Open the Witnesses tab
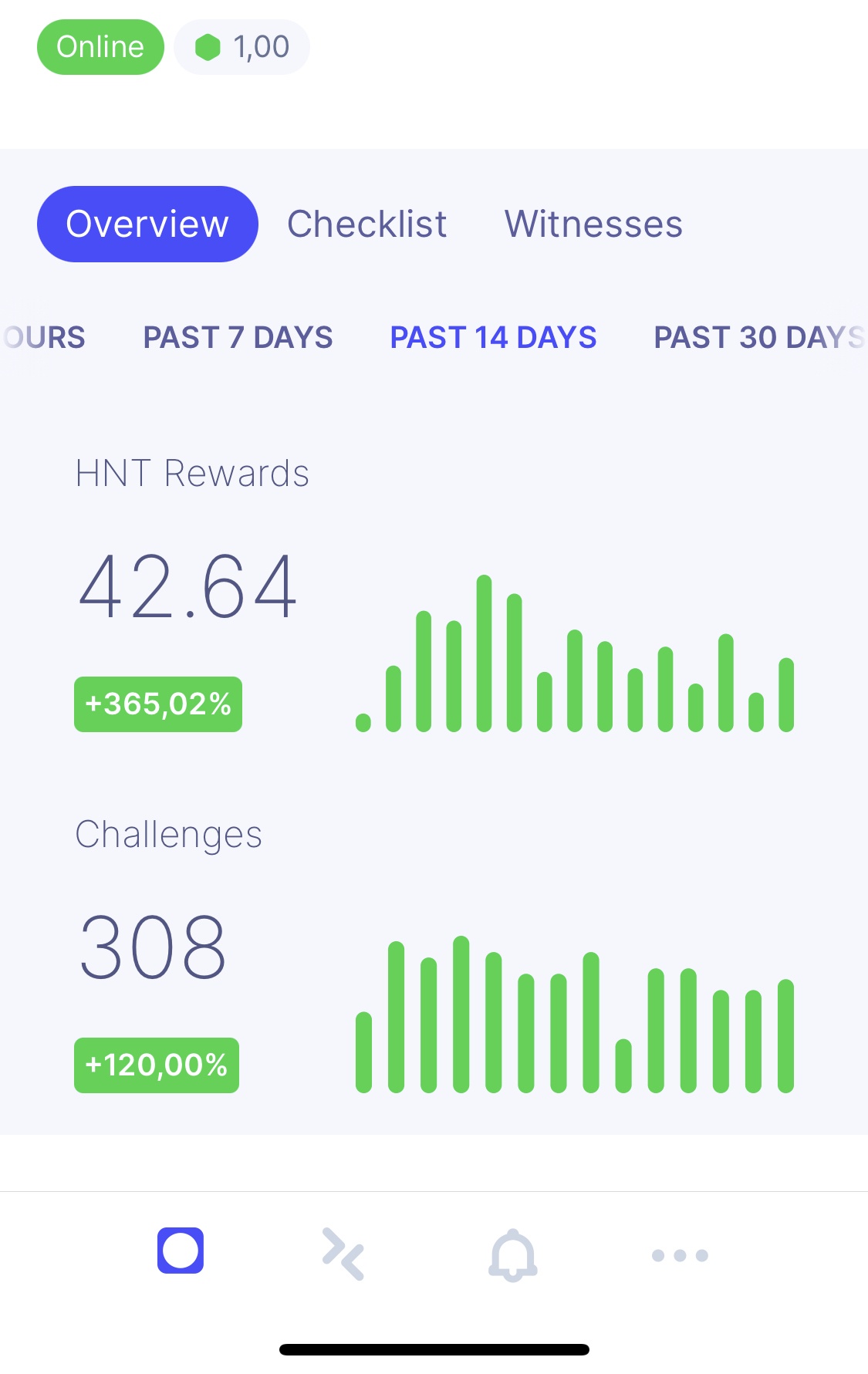Image resolution: width=868 pixels, height=1374 pixels. click(593, 224)
